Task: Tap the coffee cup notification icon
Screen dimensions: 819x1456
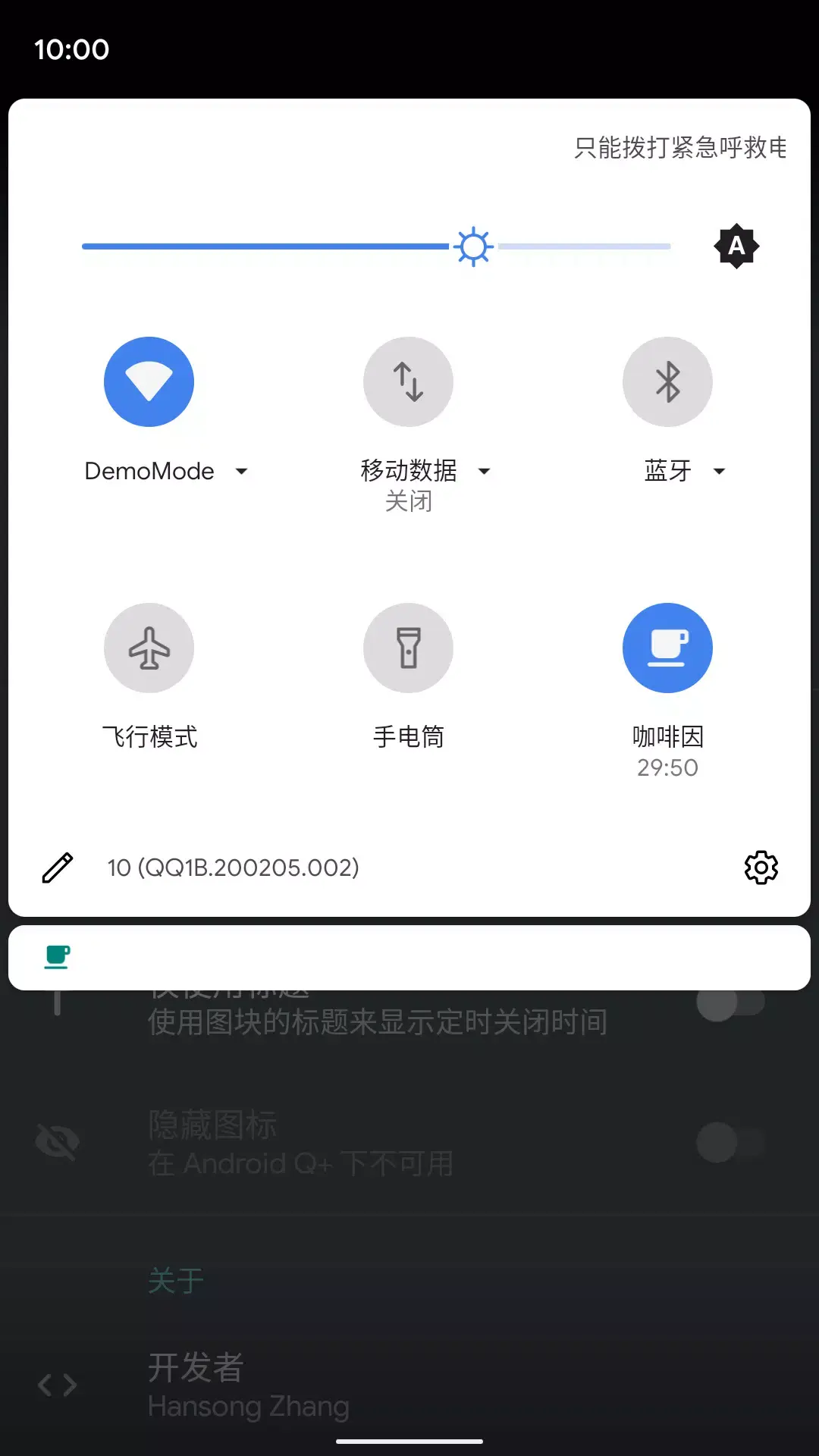Action: (57, 957)
